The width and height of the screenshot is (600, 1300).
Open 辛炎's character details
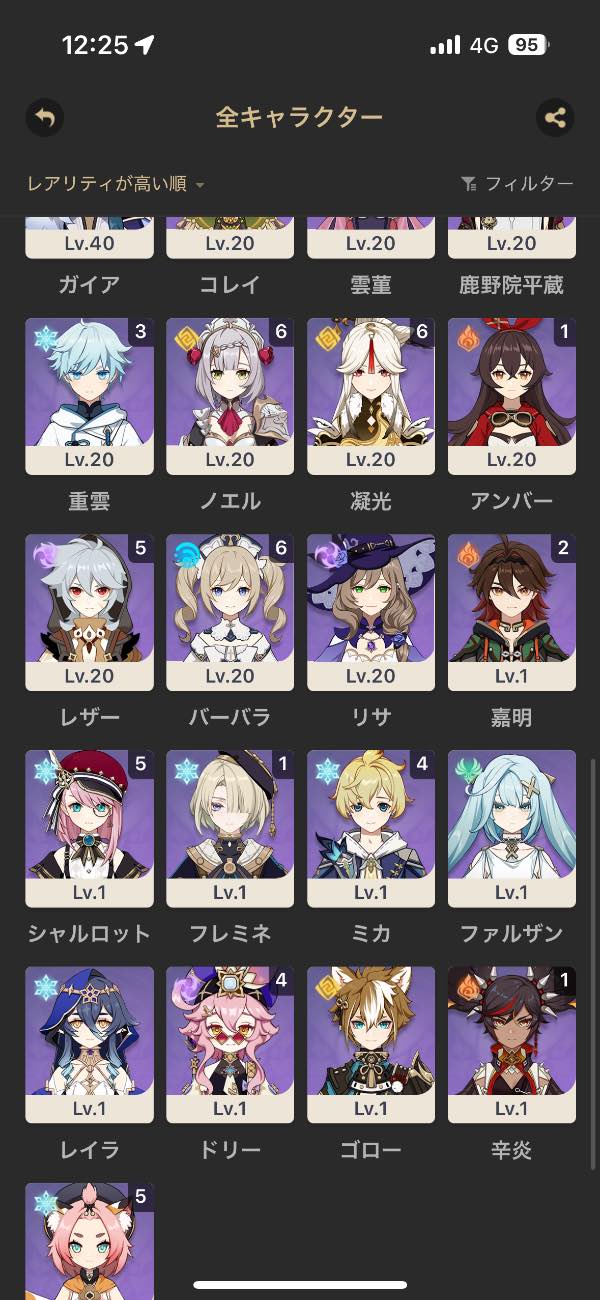click(512, 1044)
